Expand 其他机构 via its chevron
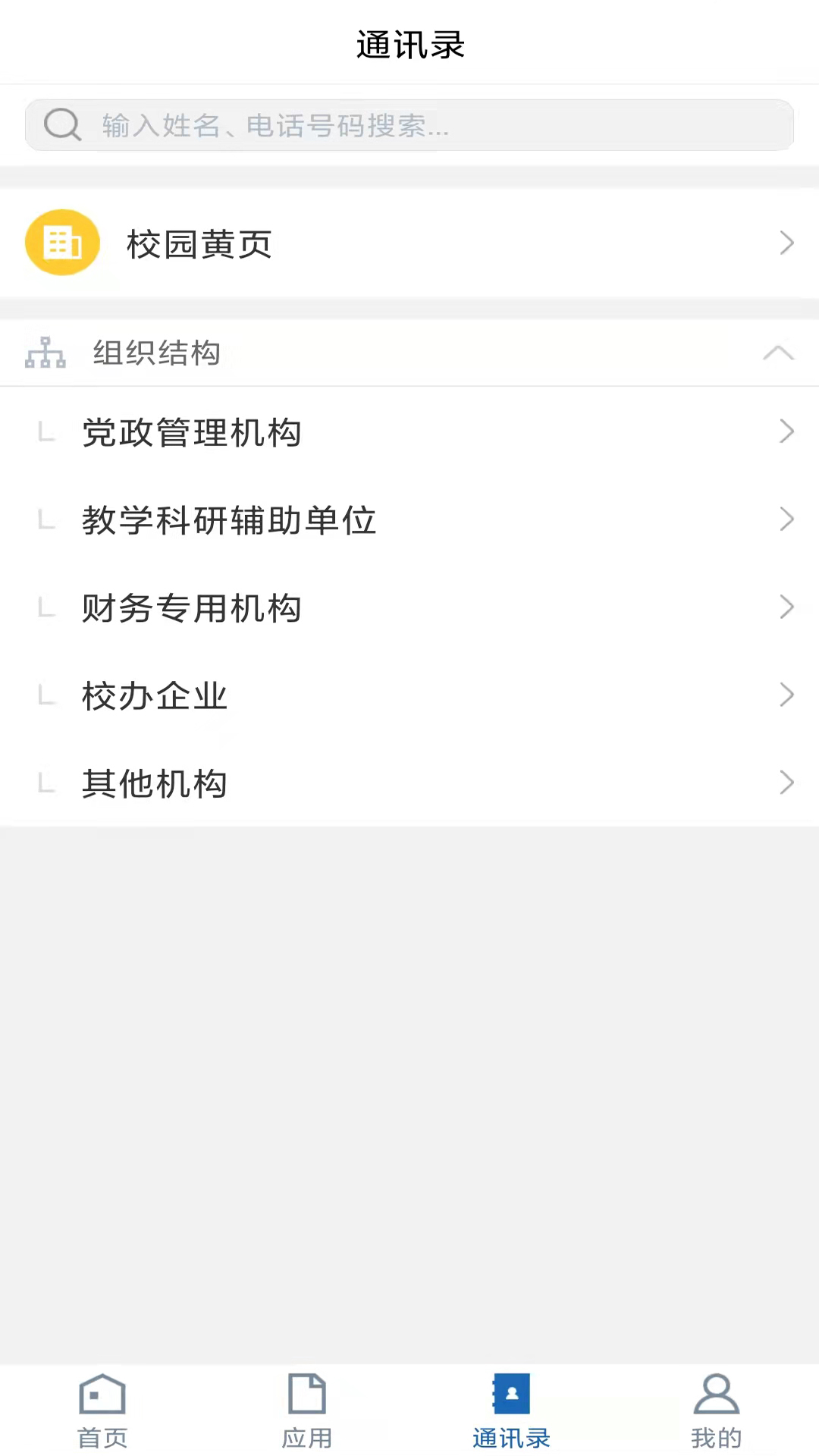The width and height of the screenshot is (819, 1456). pos(787,783)
